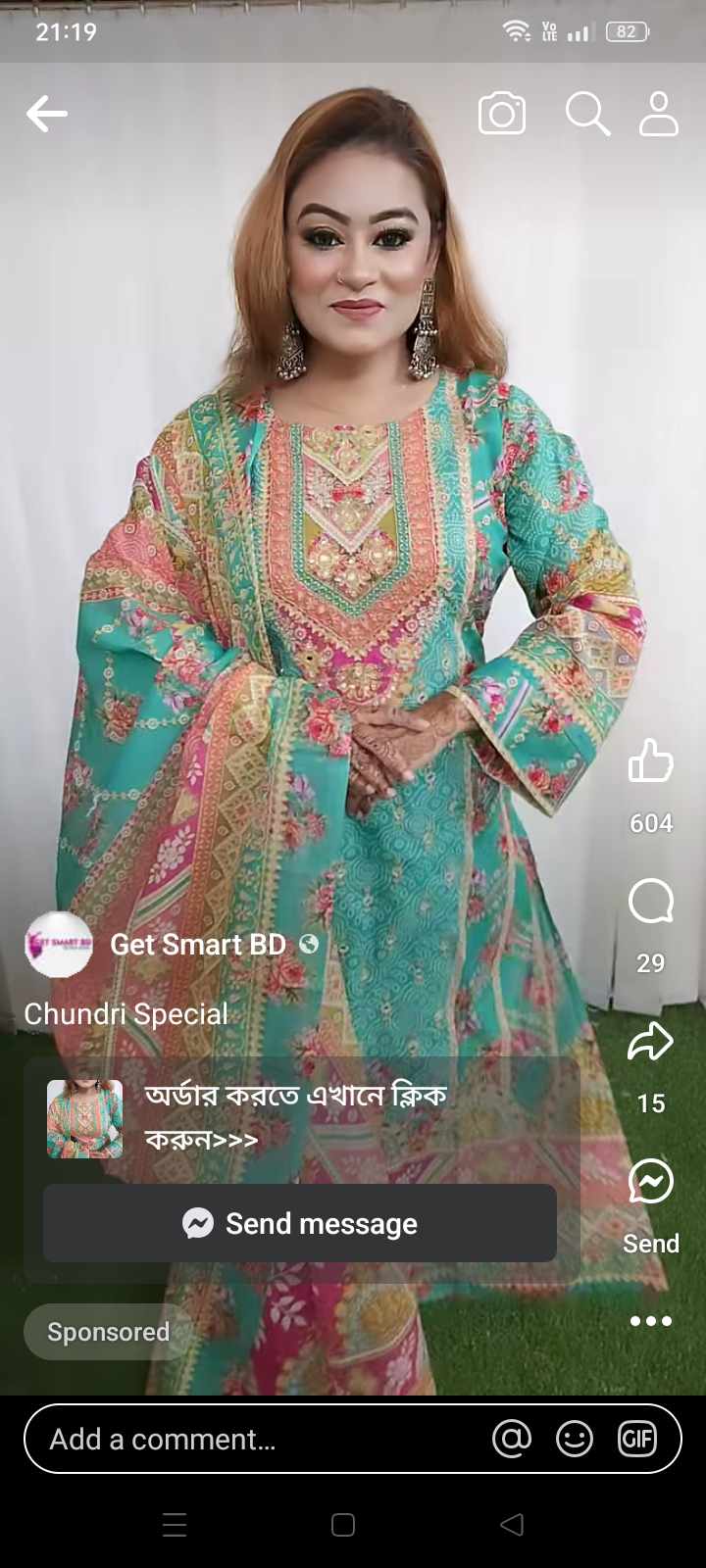Open your profile icon

pos(659,114)
